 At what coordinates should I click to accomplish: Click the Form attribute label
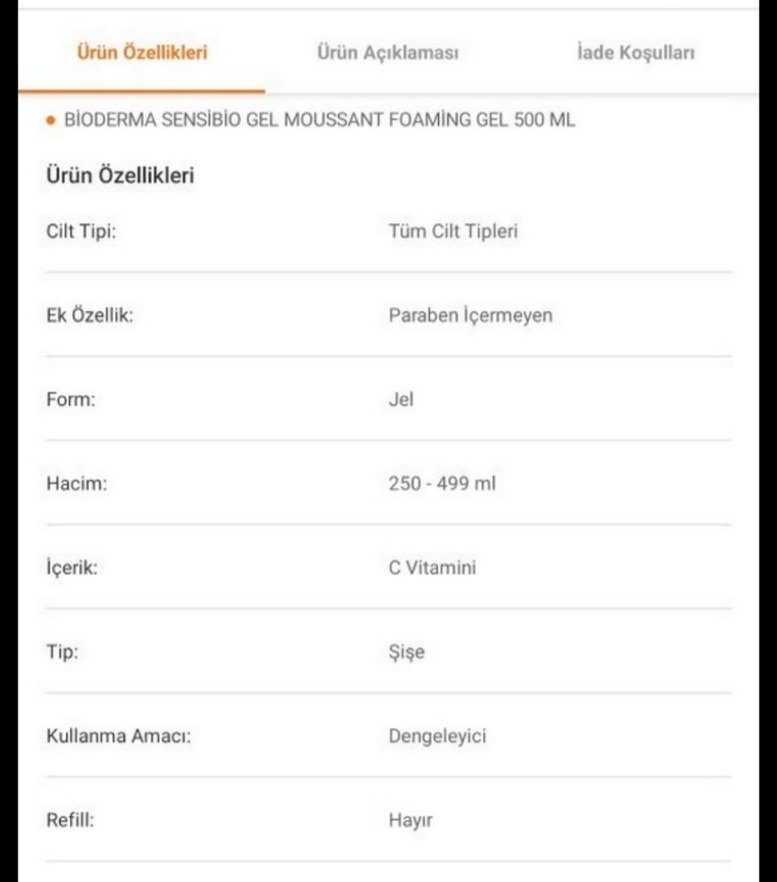[70, 399]
